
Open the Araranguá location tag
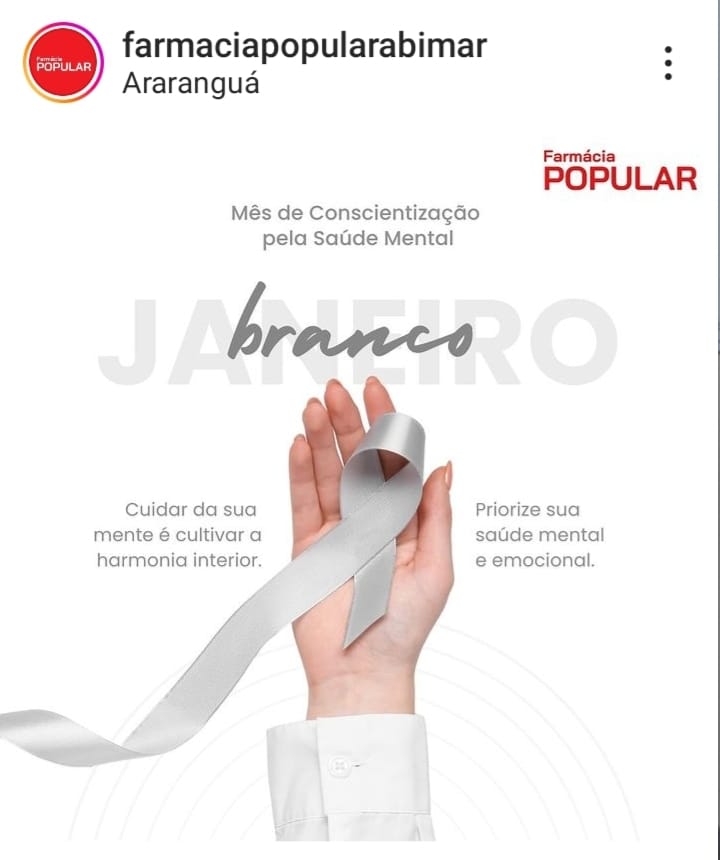(x=190, y=82)
